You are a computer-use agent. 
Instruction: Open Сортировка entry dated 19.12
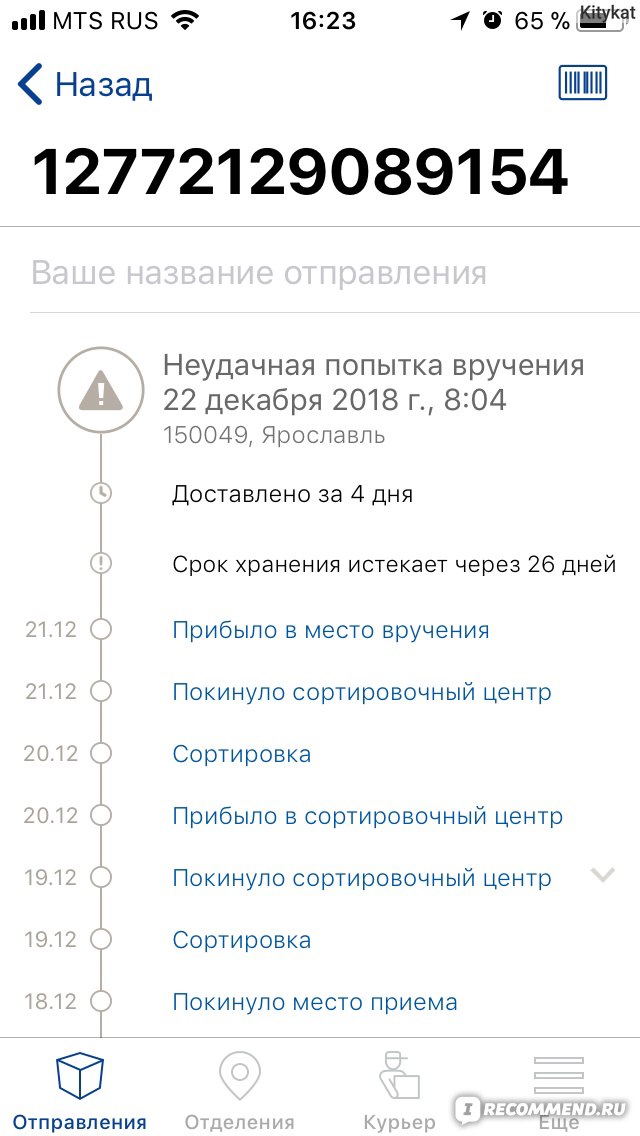click(241, 940)
